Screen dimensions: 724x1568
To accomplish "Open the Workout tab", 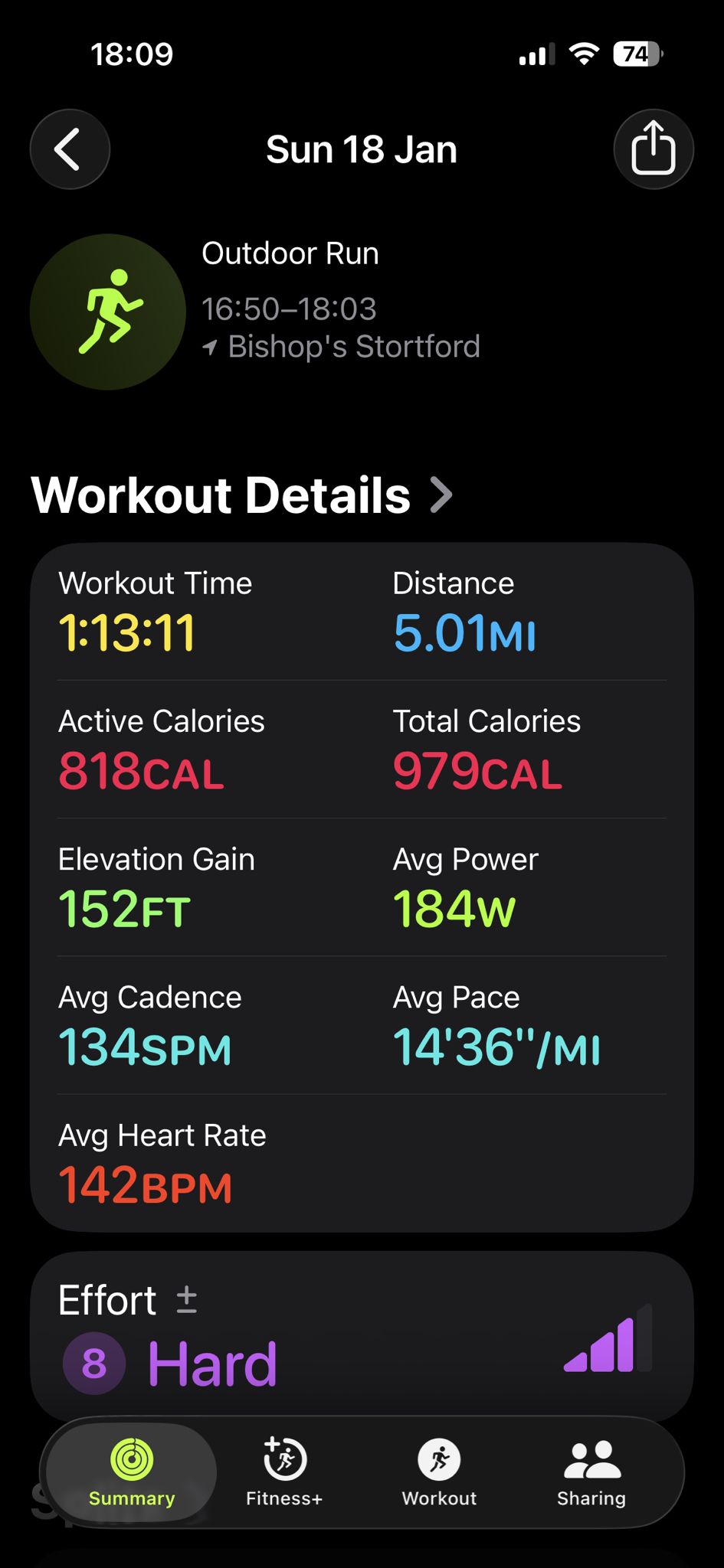I will coord(439,1473).
